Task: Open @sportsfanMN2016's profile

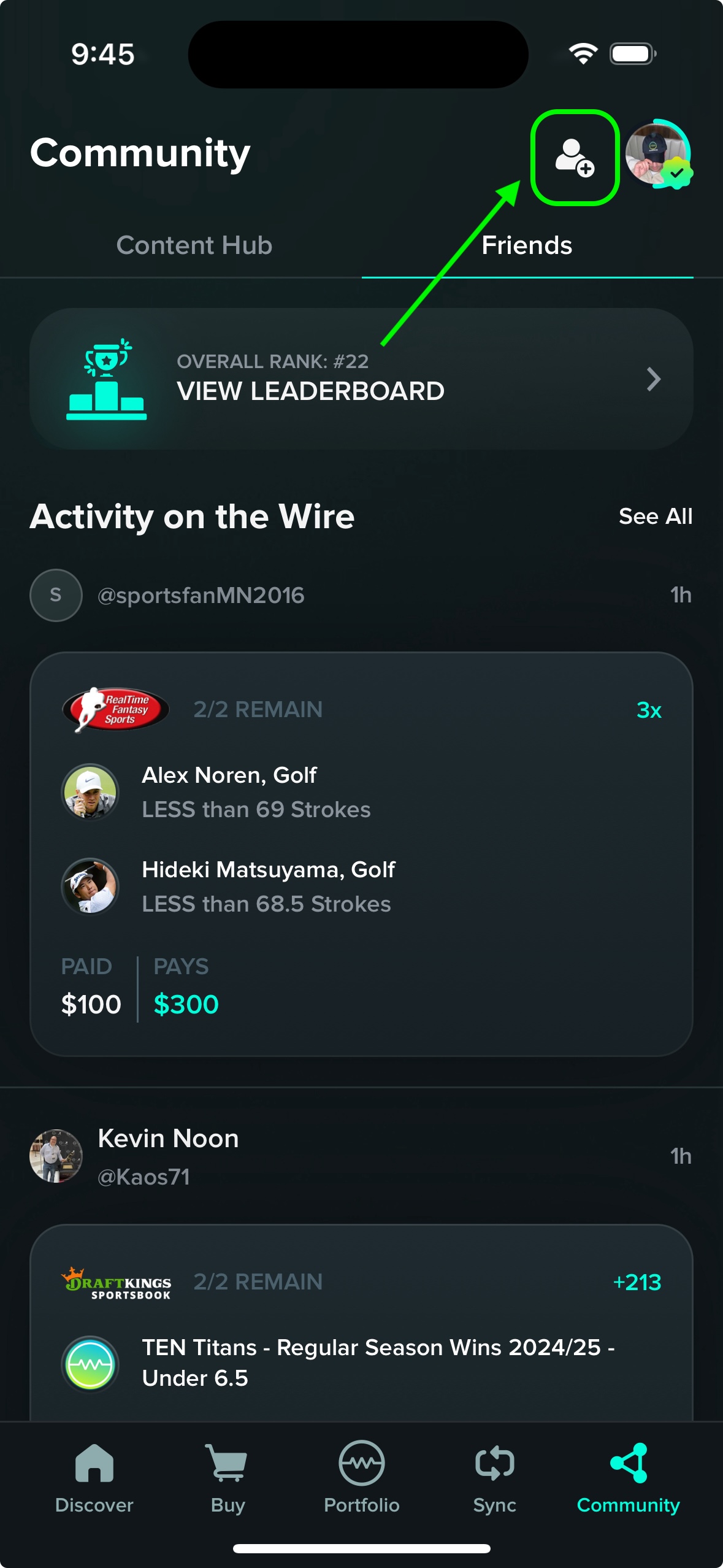Action: 201,595
